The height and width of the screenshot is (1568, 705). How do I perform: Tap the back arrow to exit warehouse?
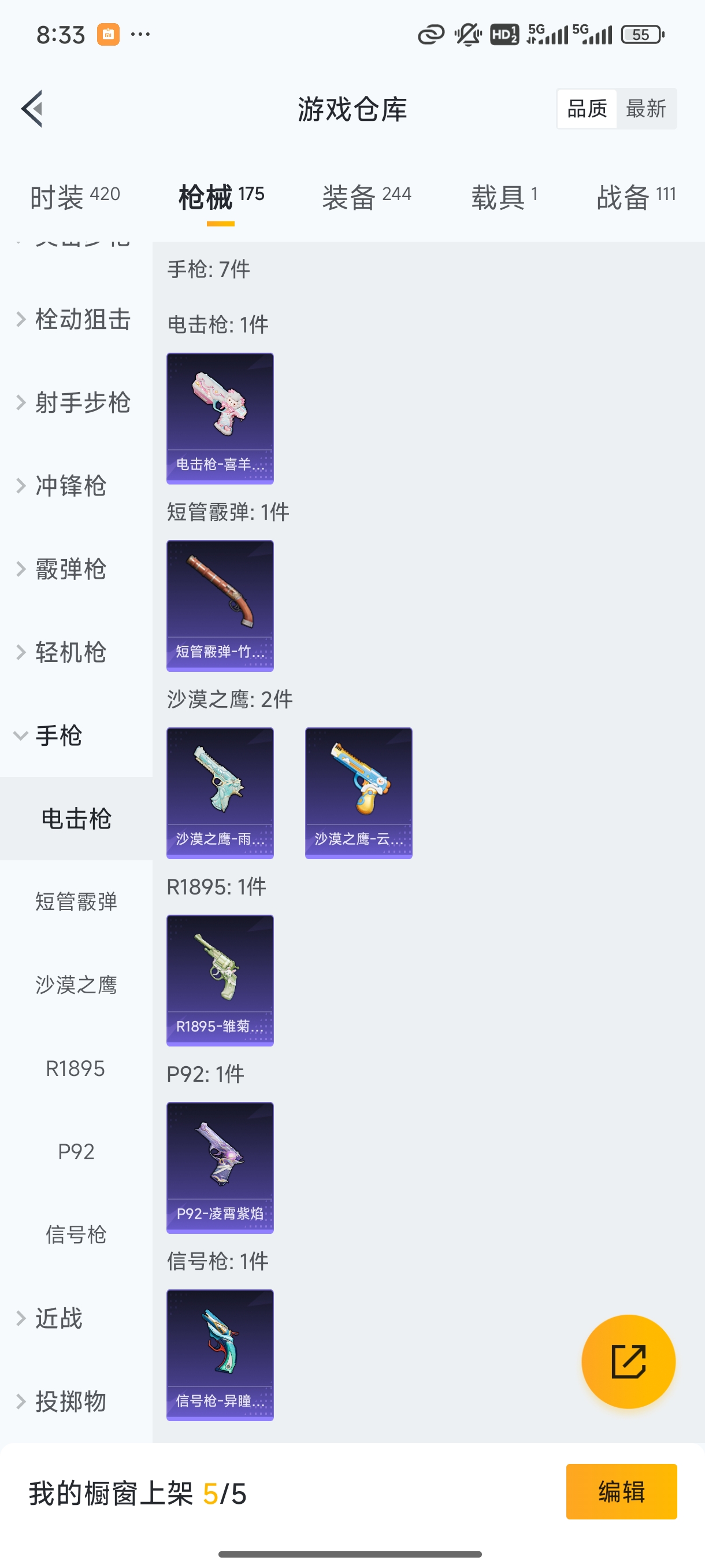click(x=32, y=108)
